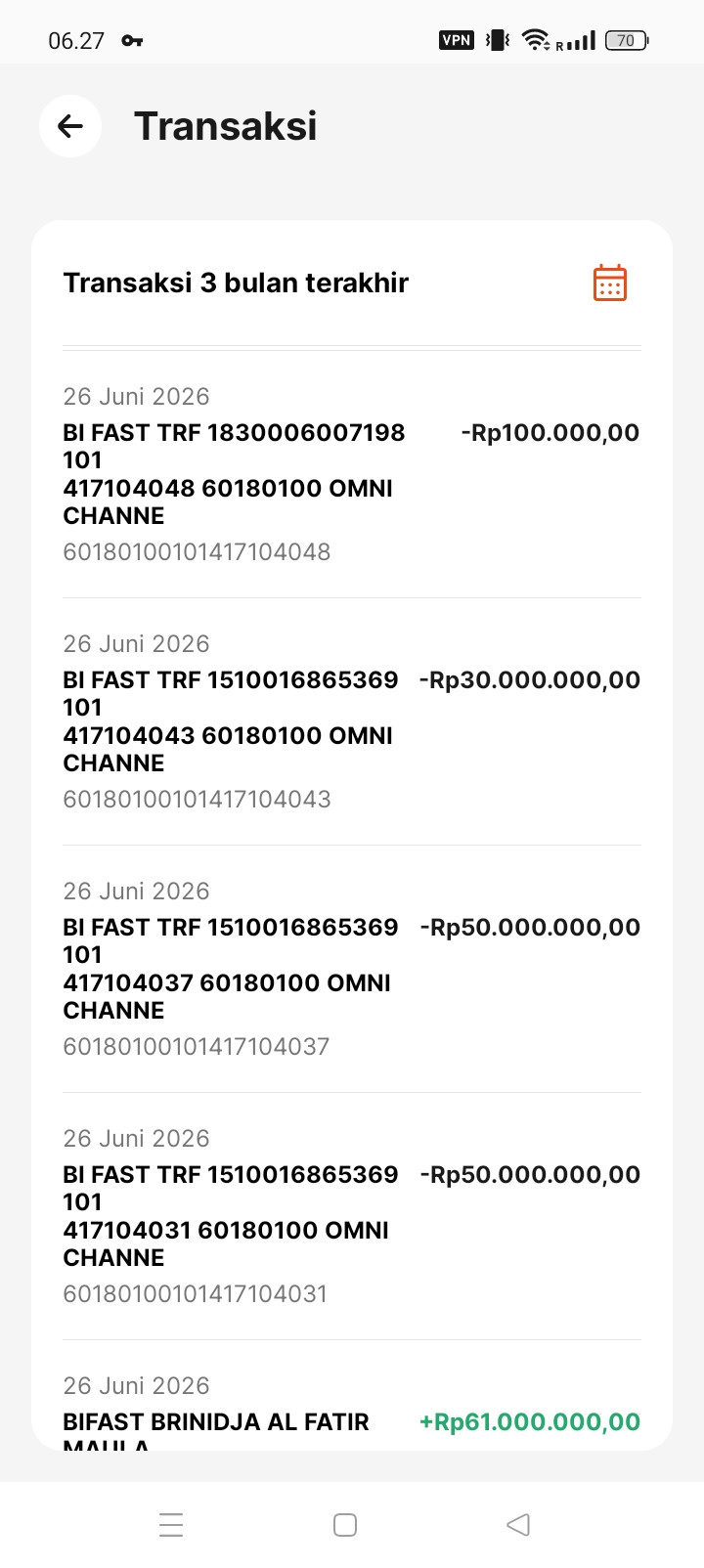View transaction with reference 6018010010141710​4037

coord(352,969)
